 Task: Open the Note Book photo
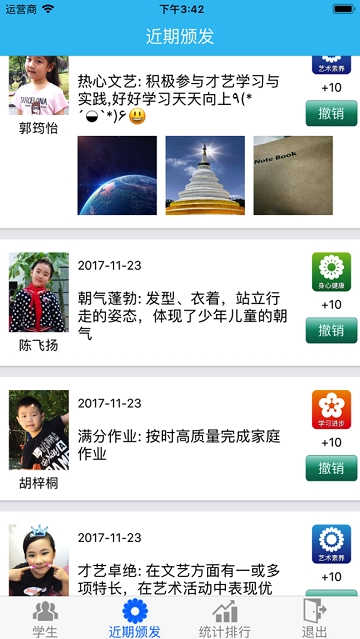point(293,175)
